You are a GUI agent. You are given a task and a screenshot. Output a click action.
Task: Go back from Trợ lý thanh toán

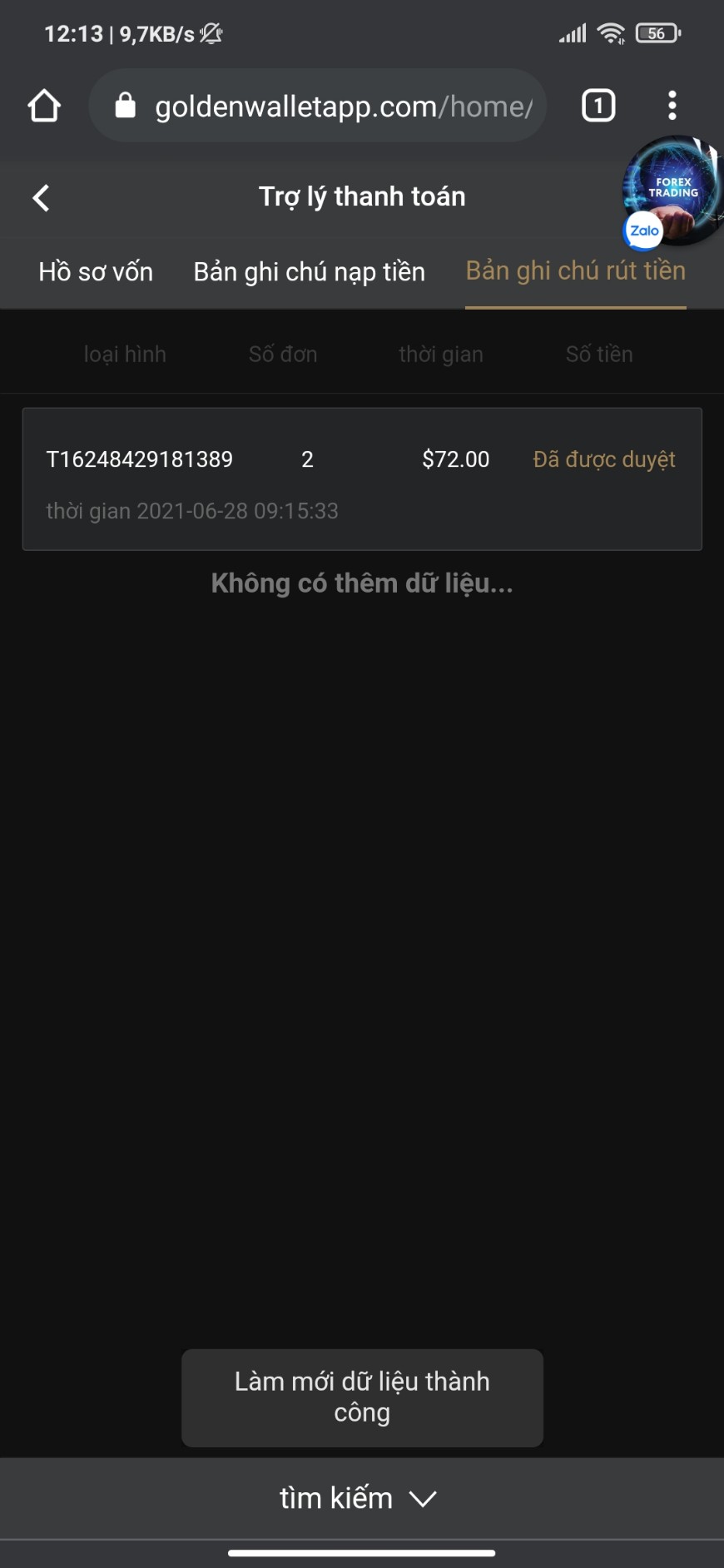pos(41,197)
